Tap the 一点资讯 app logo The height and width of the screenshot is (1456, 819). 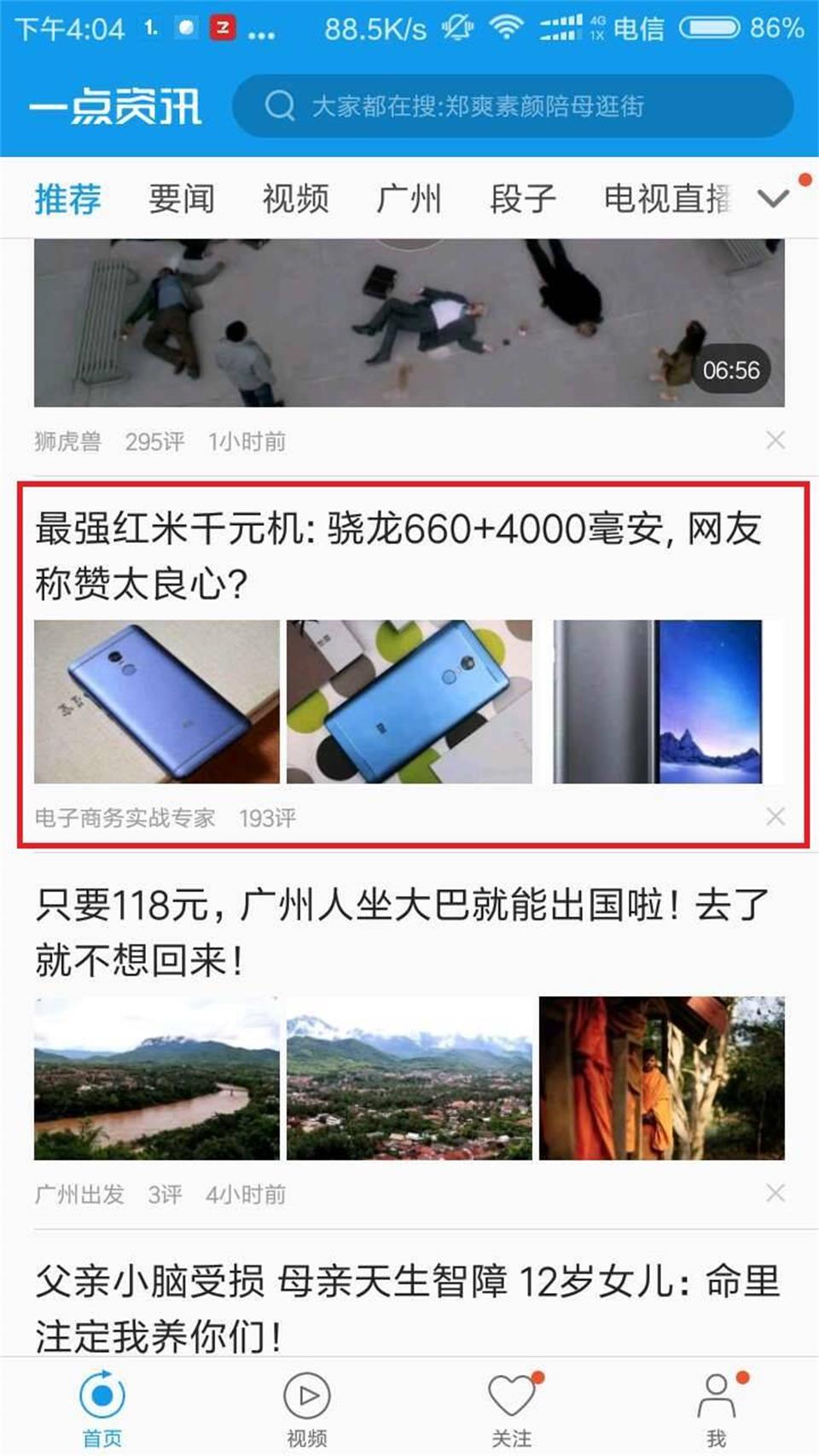[x=115, y=104]
